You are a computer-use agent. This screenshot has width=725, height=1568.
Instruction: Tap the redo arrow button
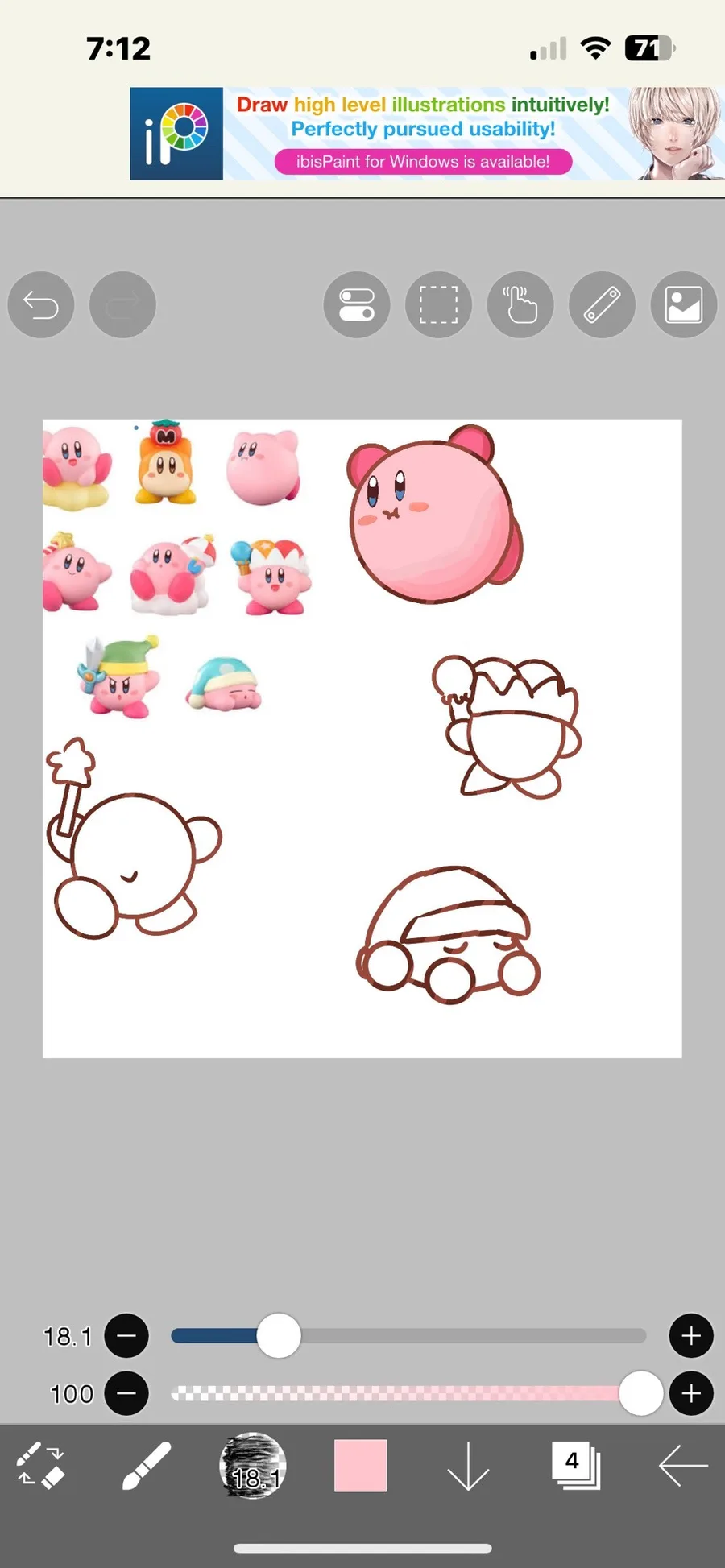point(122,305)
